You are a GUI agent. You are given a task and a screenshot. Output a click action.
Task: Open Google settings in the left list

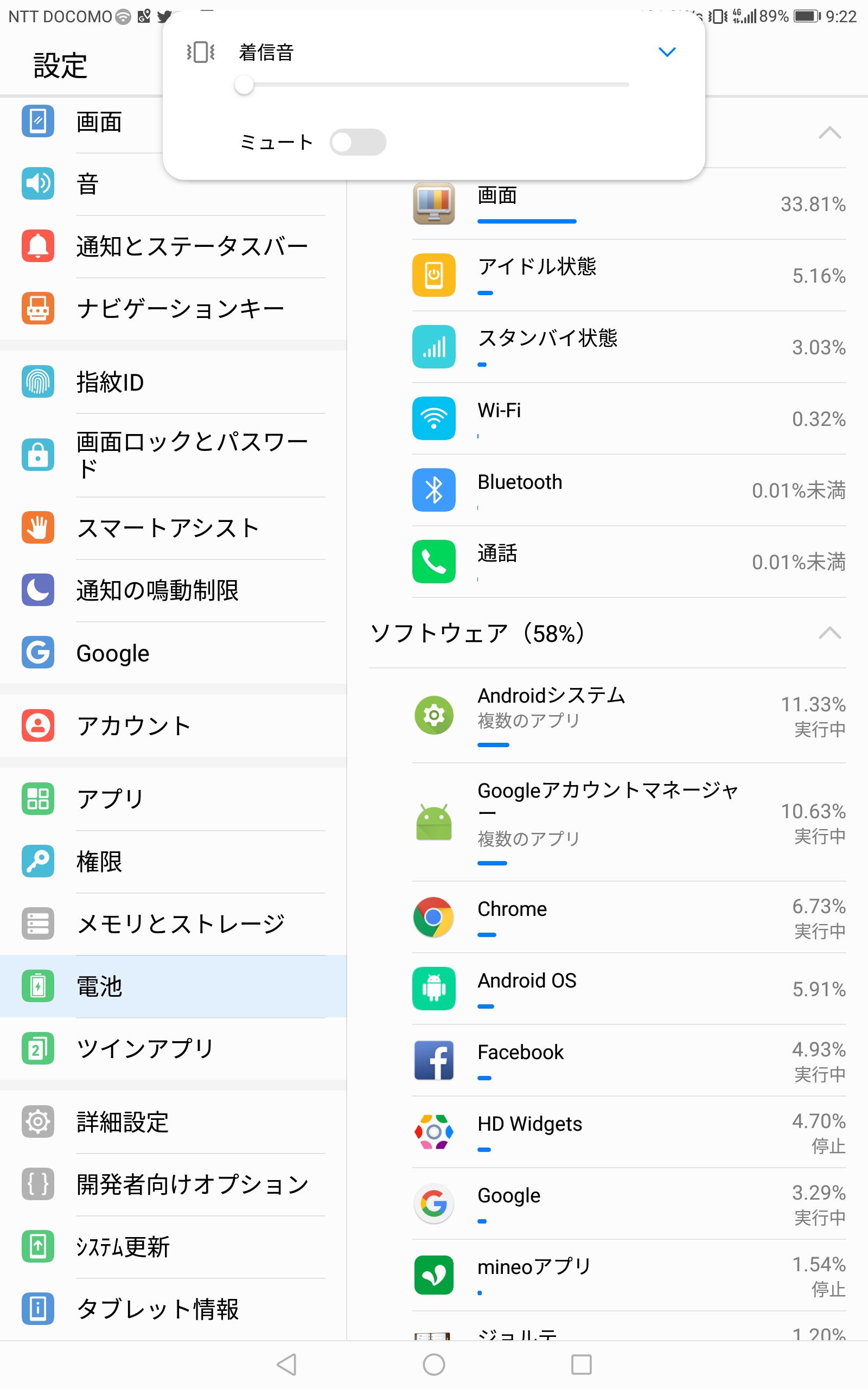pos(174,653)
